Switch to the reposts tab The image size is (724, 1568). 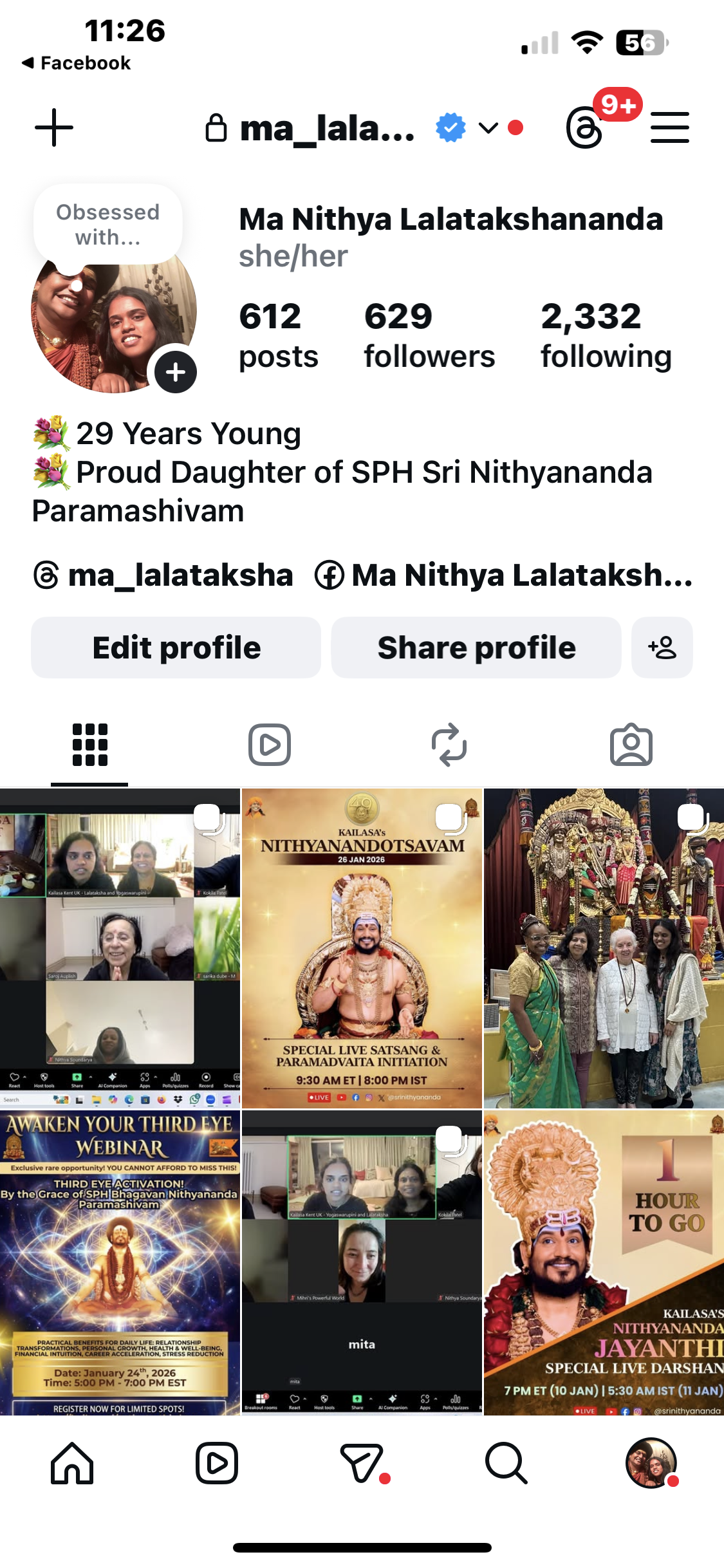[x=449, y=745]
